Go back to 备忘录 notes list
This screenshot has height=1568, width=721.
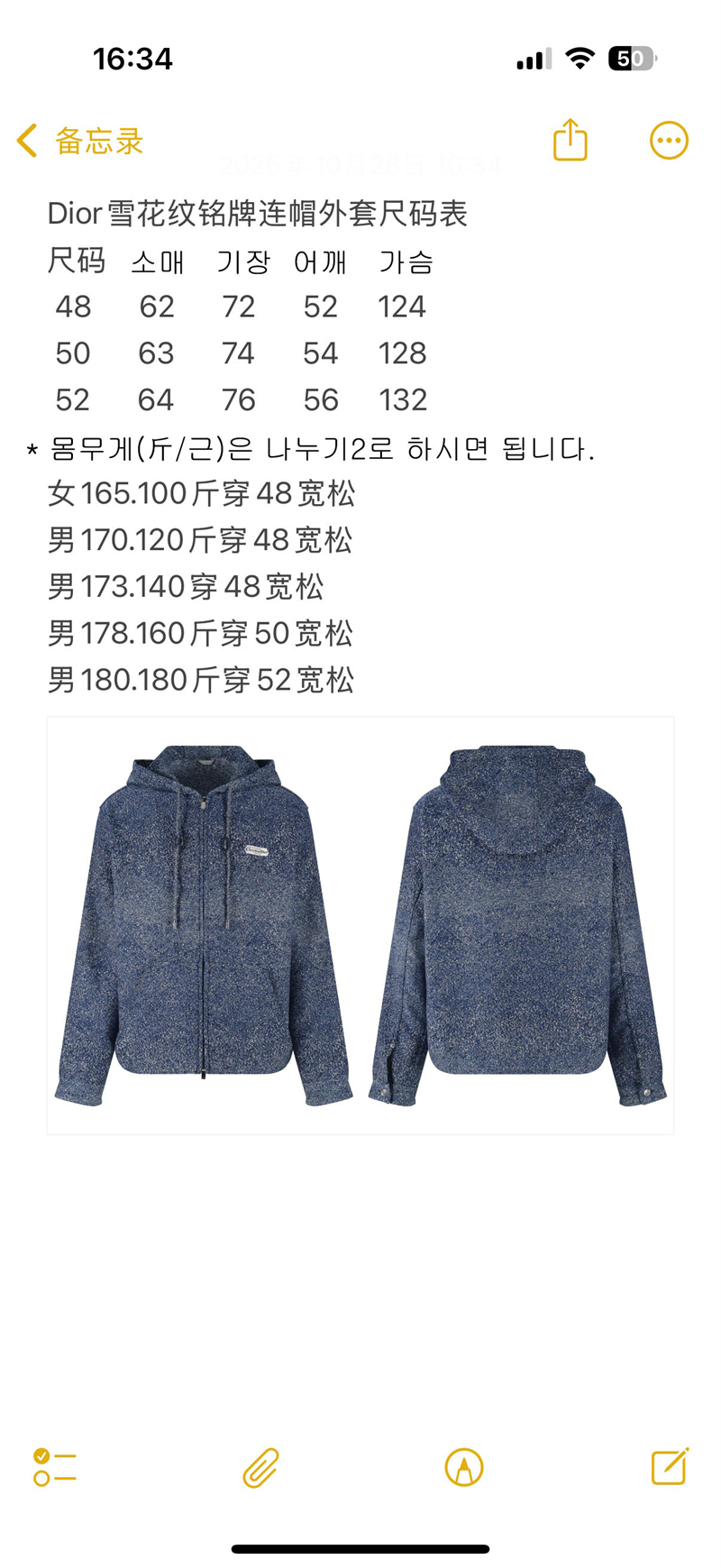(79, 141)
